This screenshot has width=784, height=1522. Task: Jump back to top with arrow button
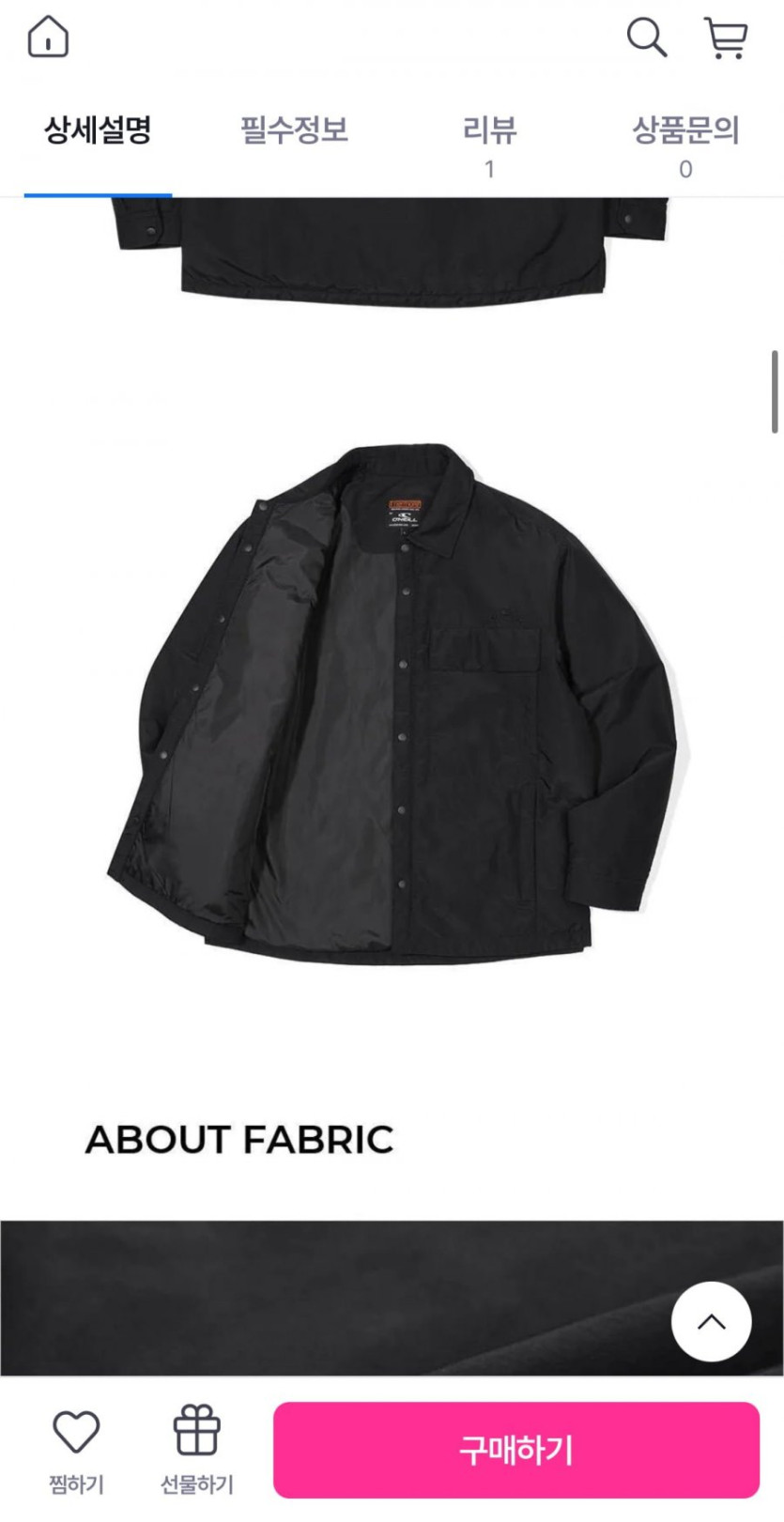coord(712,1322)
